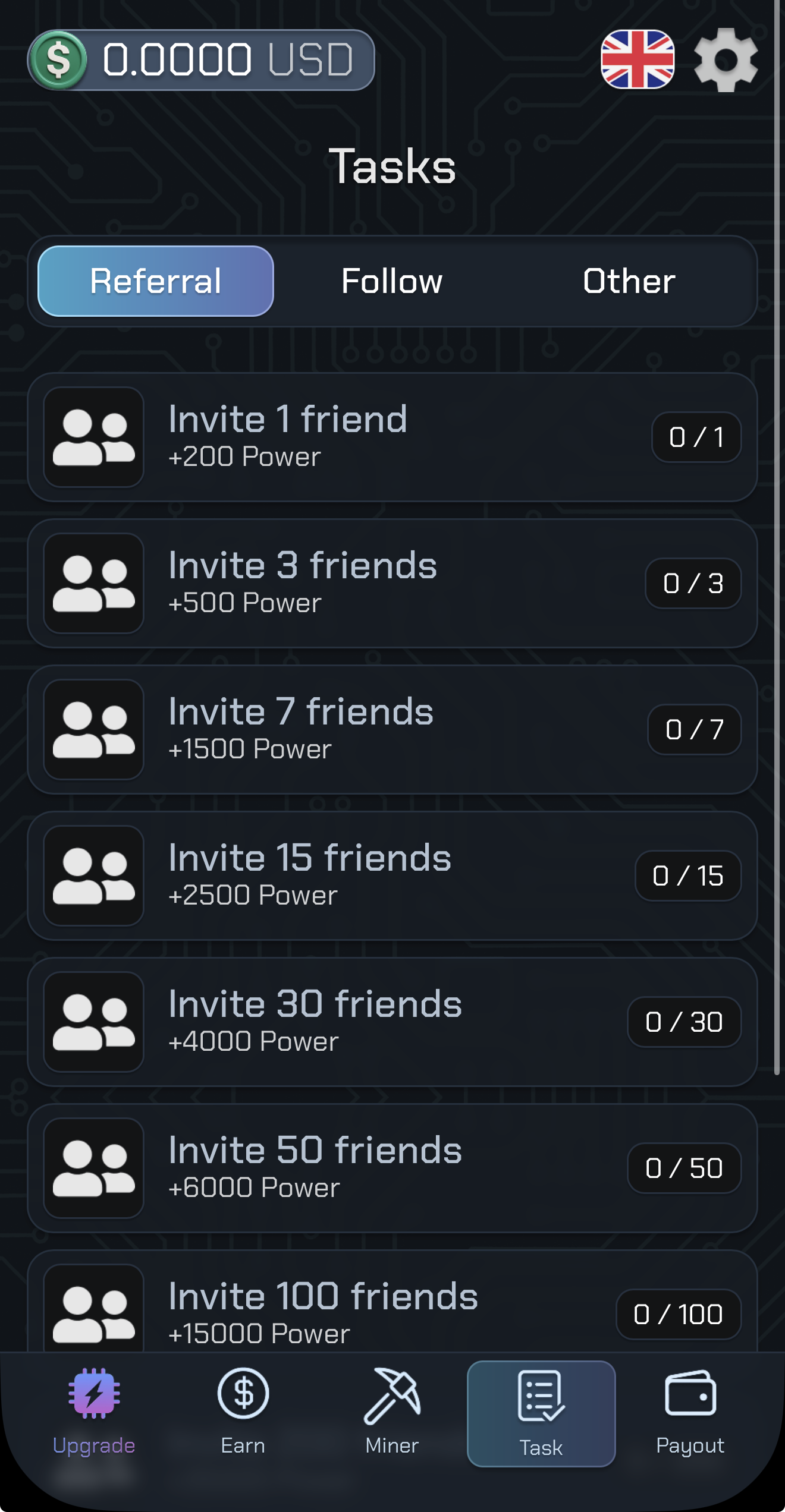Click the 0 / 15 progress counter

[x=687, y=875]
